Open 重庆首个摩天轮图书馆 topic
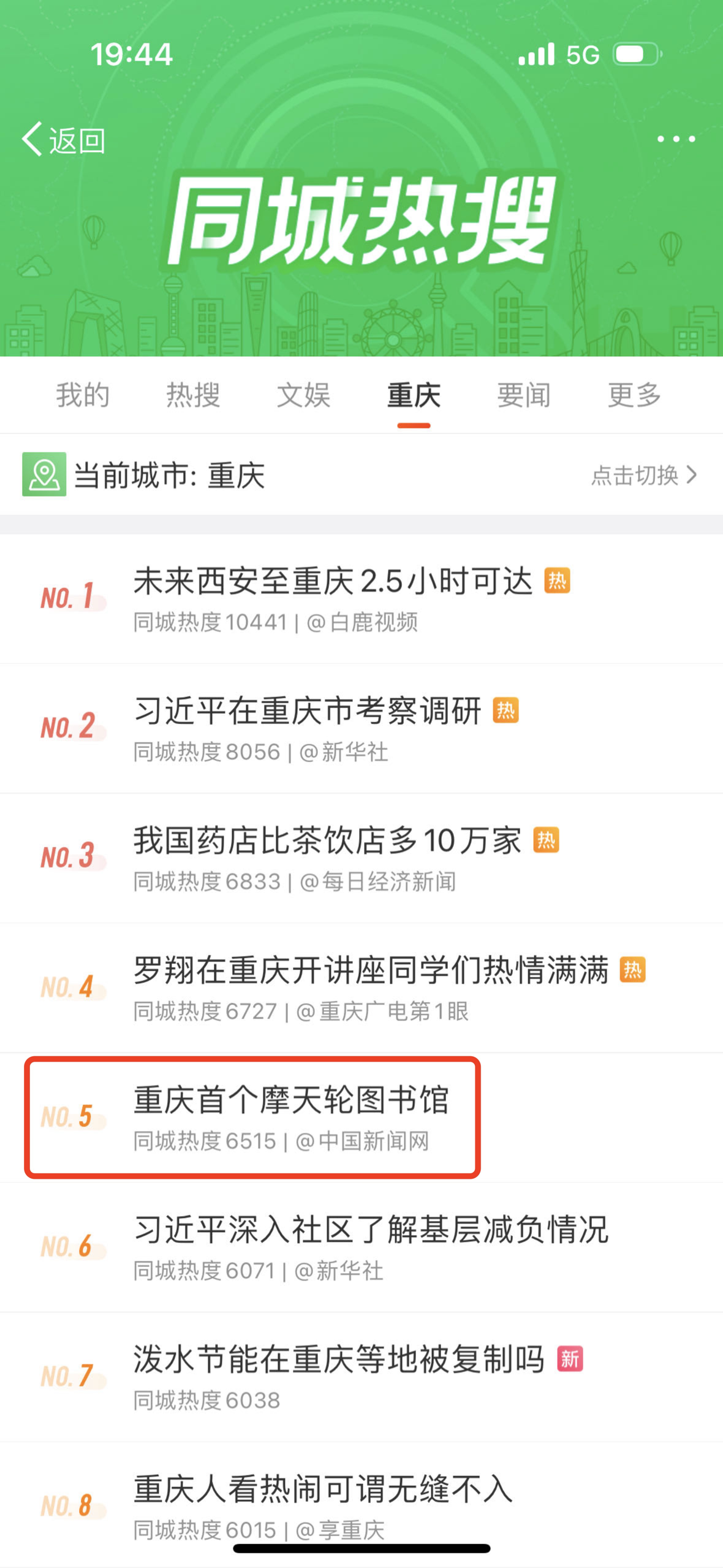723x1568 pixels. [291, 1100]
